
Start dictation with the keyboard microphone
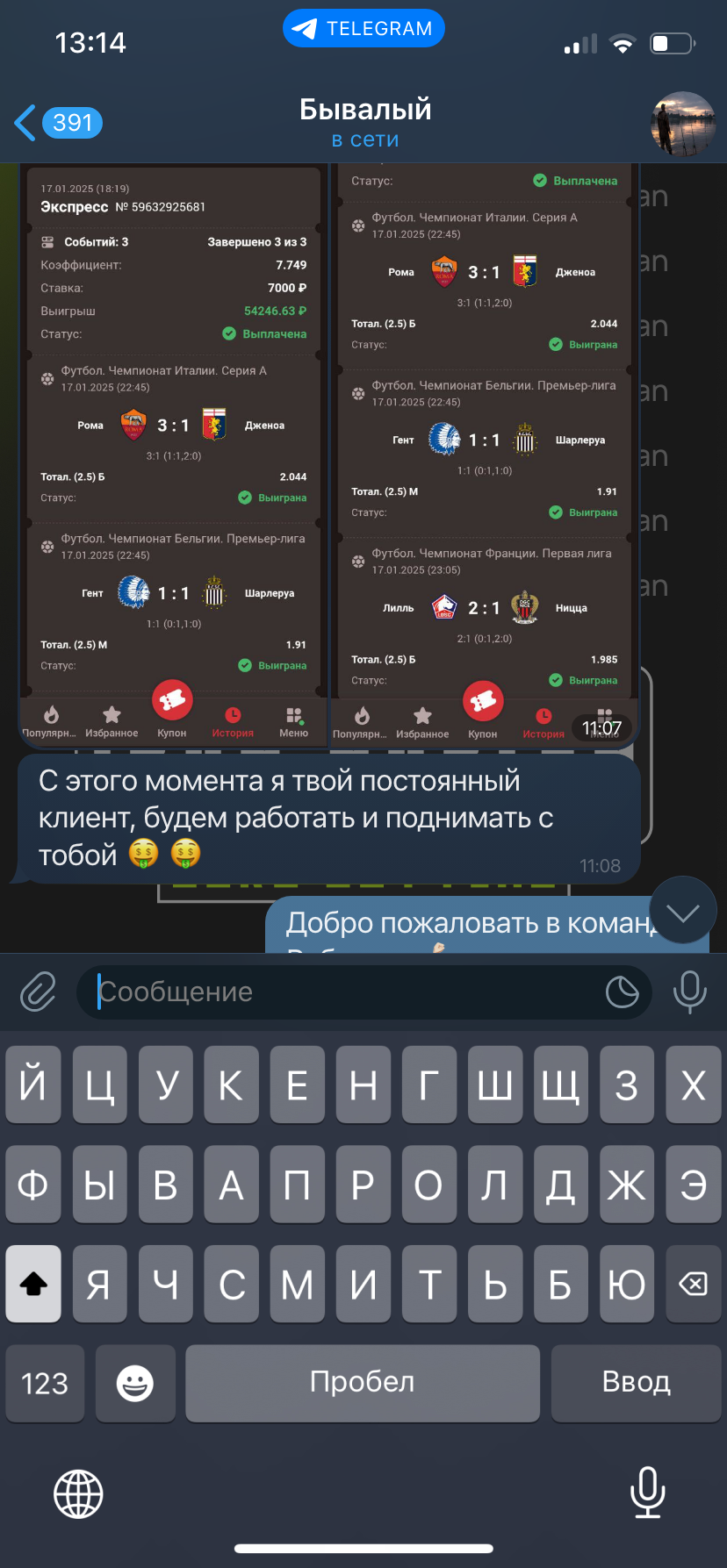(x=647, y=1493)
